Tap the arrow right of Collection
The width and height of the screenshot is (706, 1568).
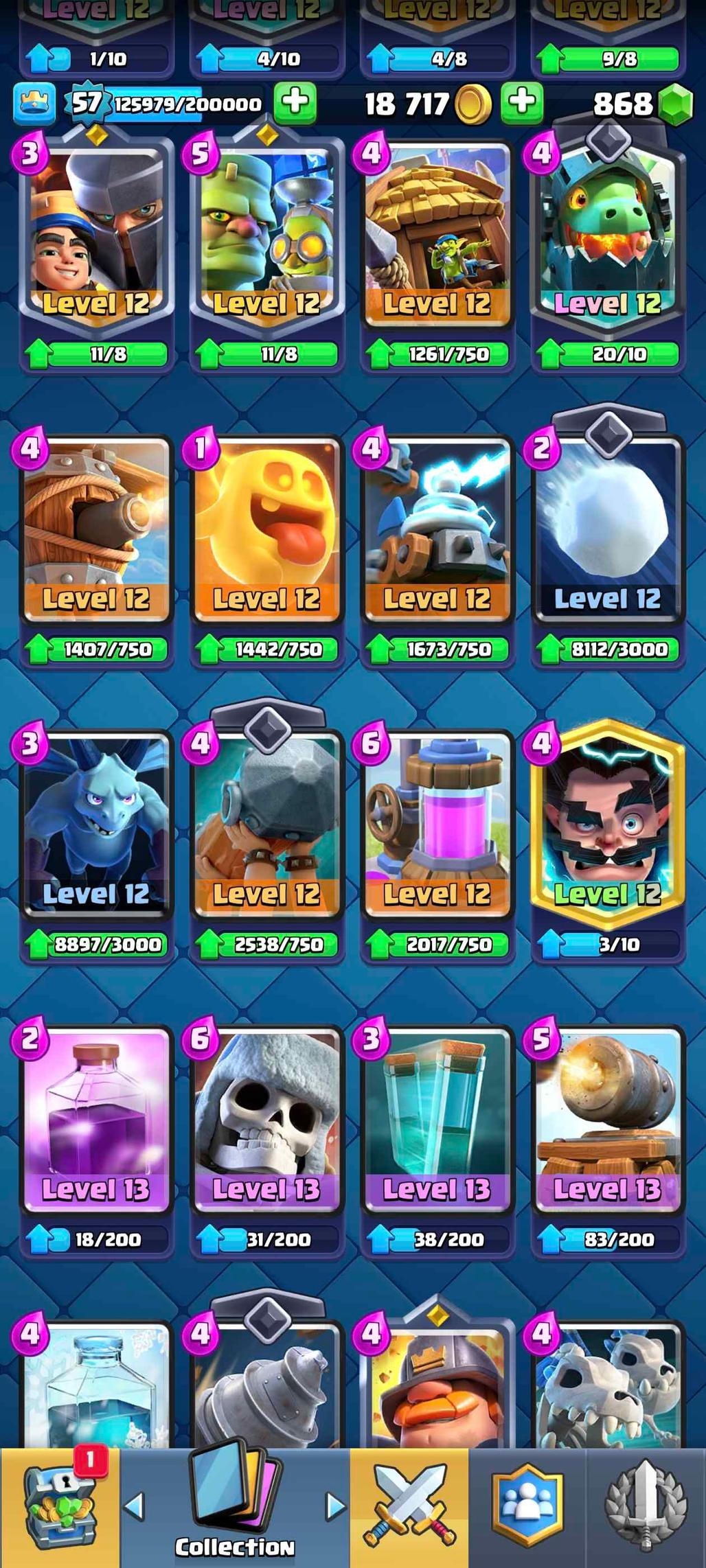(335, 1506)
